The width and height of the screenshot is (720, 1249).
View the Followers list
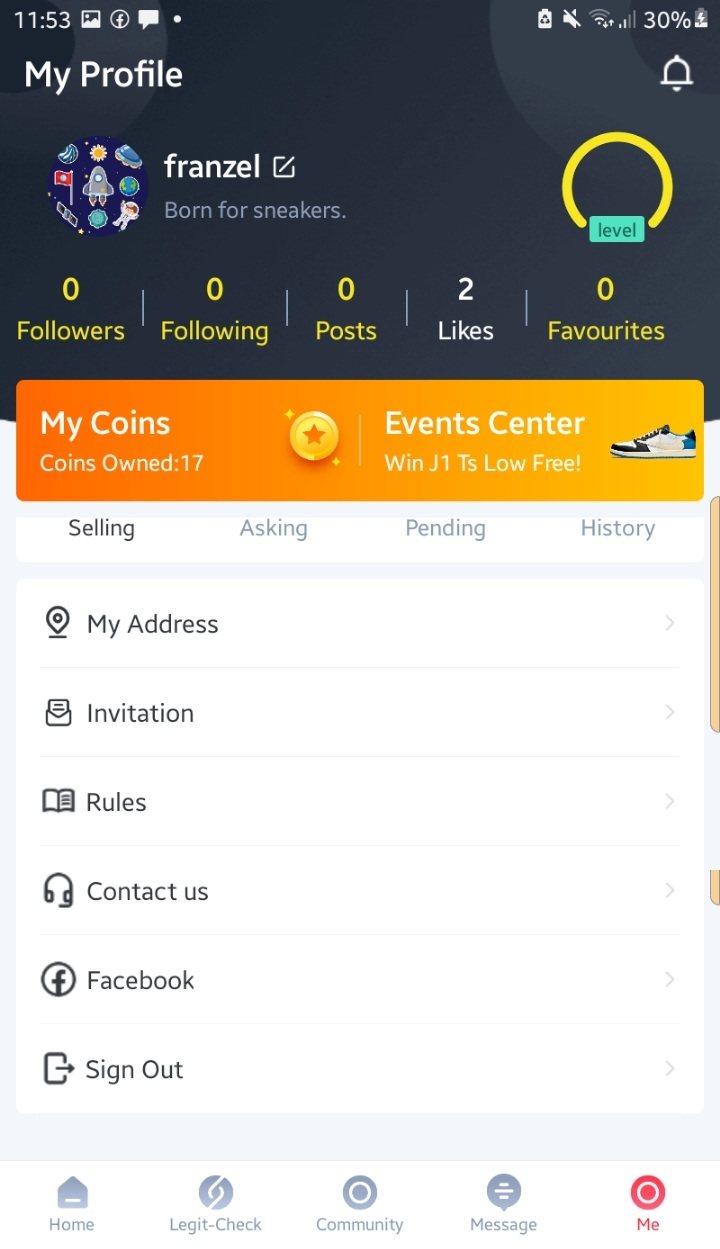click(x=70, y=310)
